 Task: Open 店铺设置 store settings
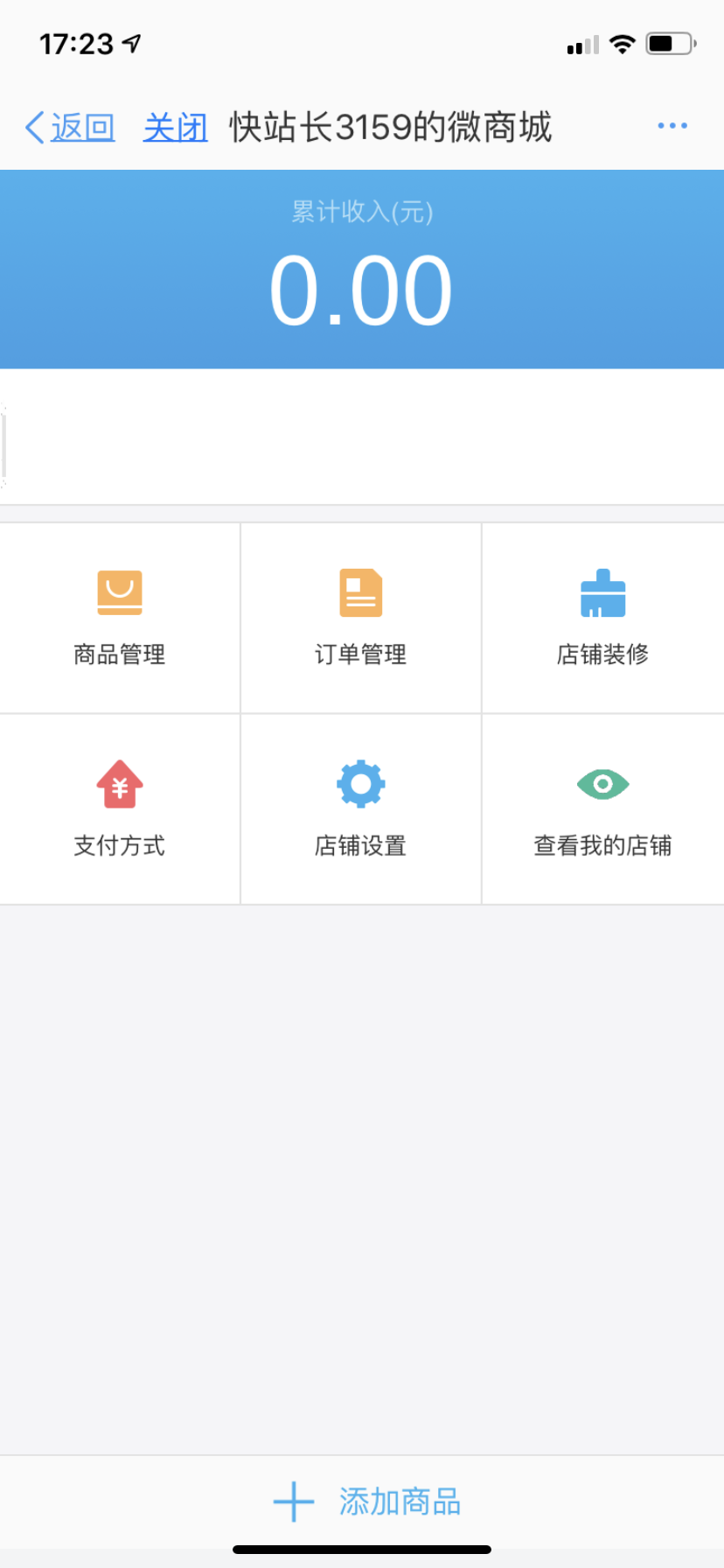(x=360, y=809)
